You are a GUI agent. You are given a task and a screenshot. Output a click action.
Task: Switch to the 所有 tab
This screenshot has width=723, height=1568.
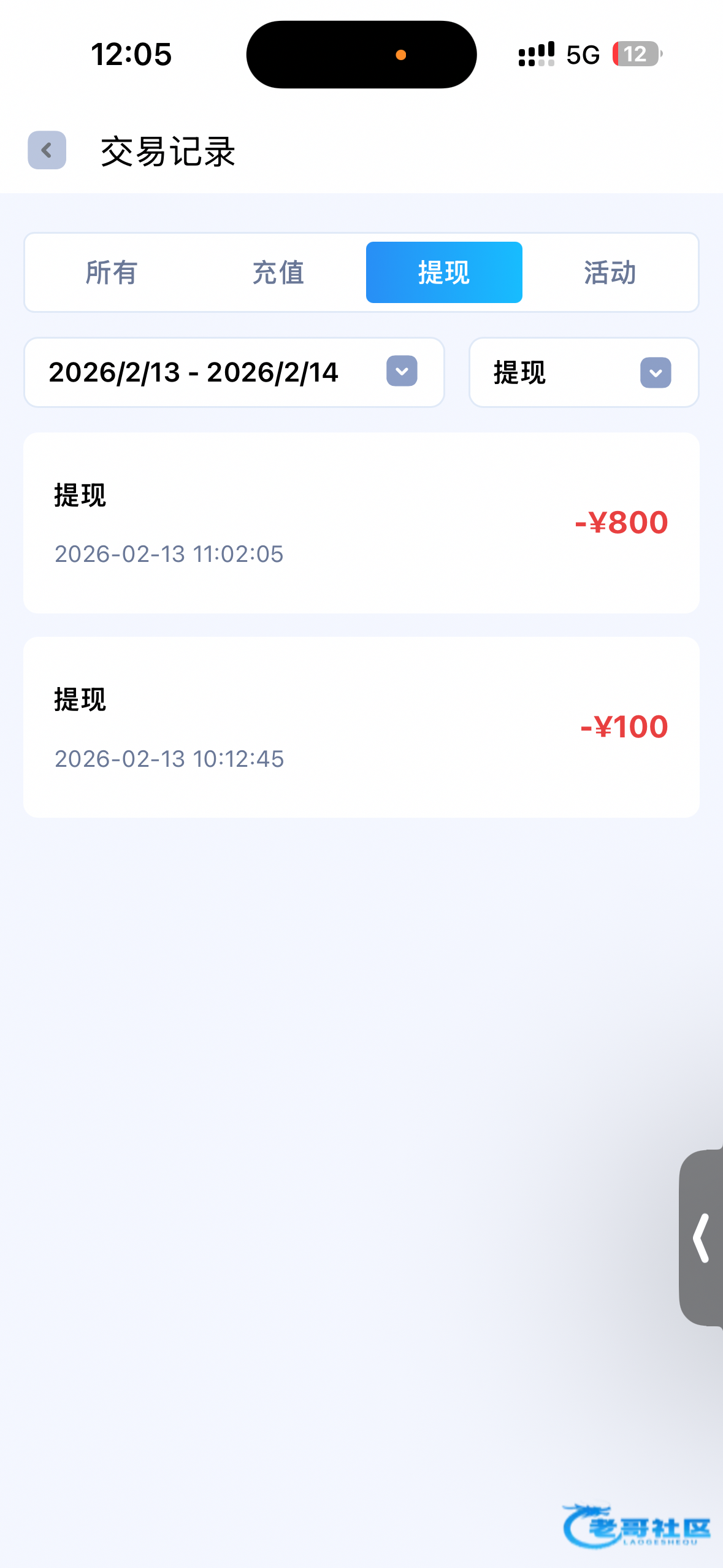tap(111, 272)
